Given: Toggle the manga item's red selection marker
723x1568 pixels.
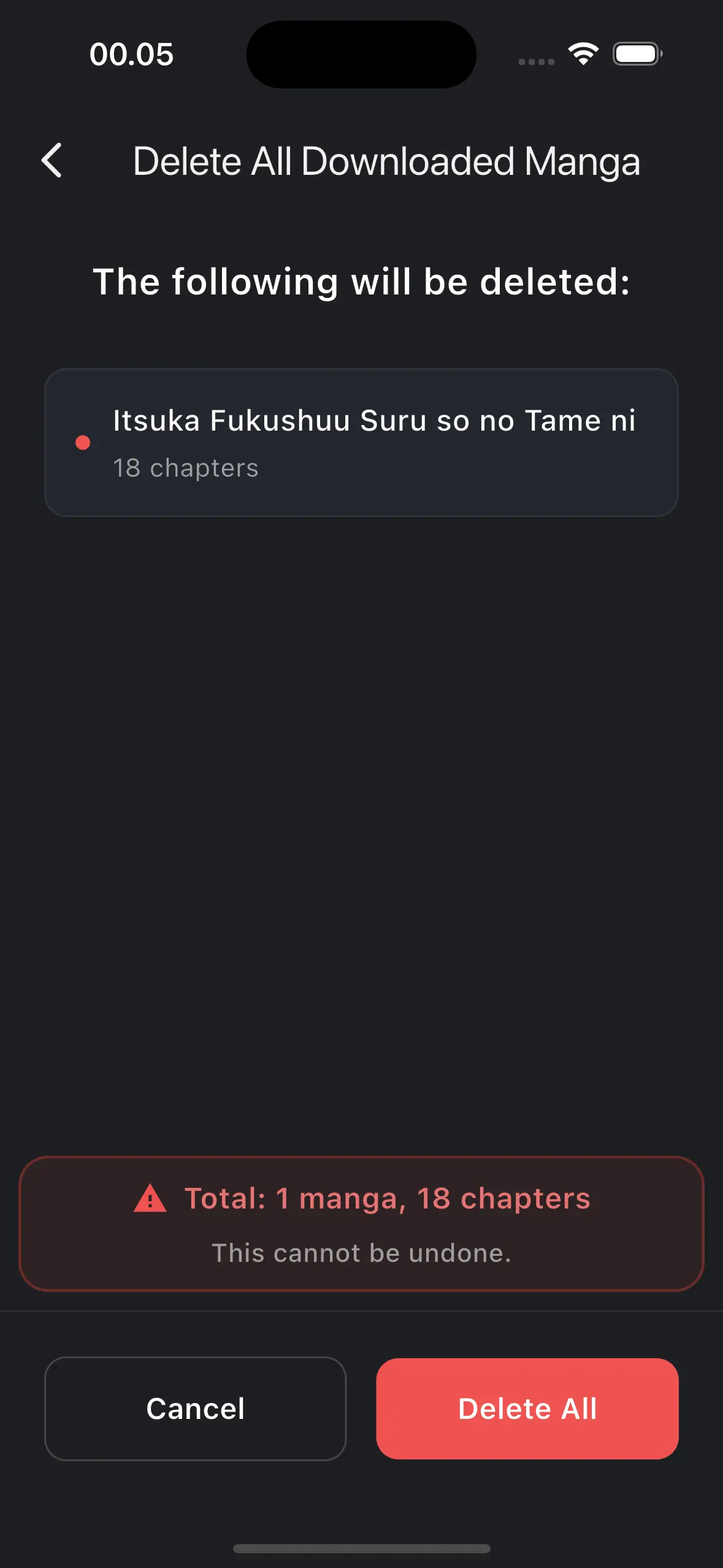Looking at the screenshot, I should tap(83, 441).
